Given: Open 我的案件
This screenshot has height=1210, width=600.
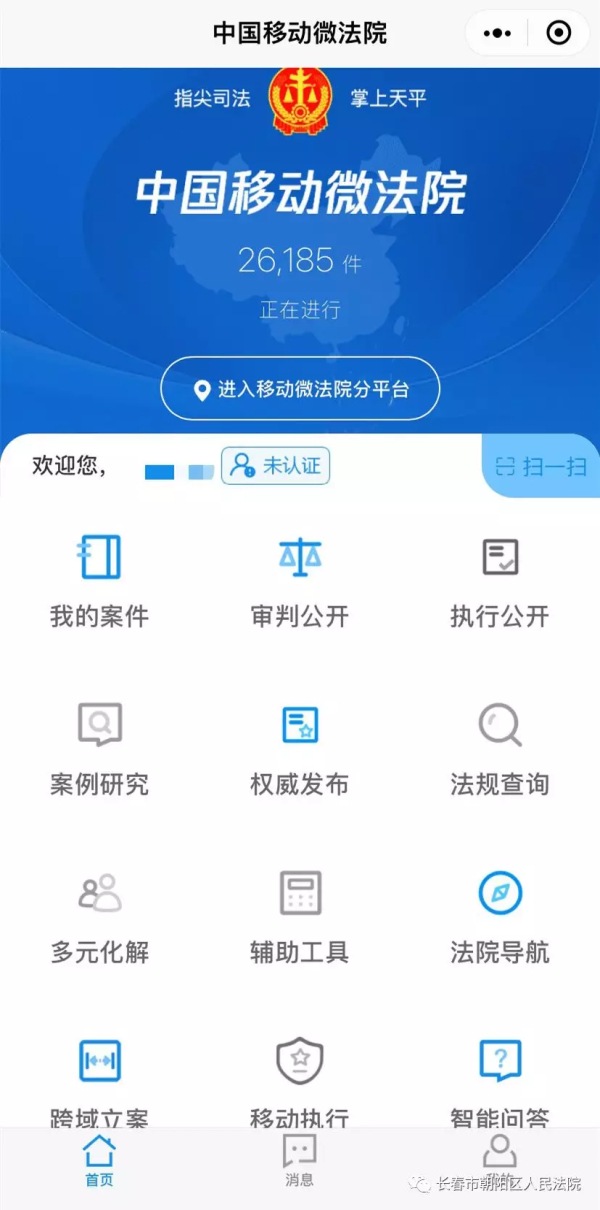Looking at the screenshot, I should pyautogui.click(x=99, y=580).
